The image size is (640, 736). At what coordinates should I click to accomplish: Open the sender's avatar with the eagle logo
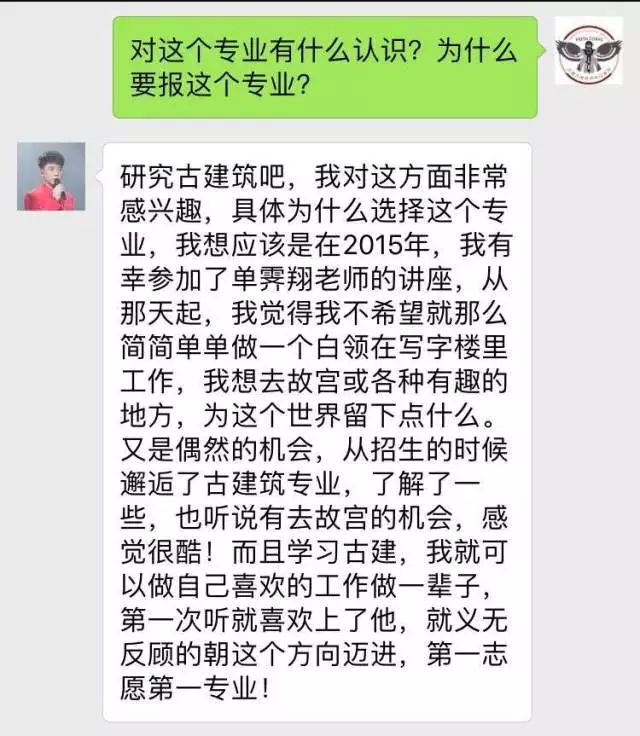point(589,51)
